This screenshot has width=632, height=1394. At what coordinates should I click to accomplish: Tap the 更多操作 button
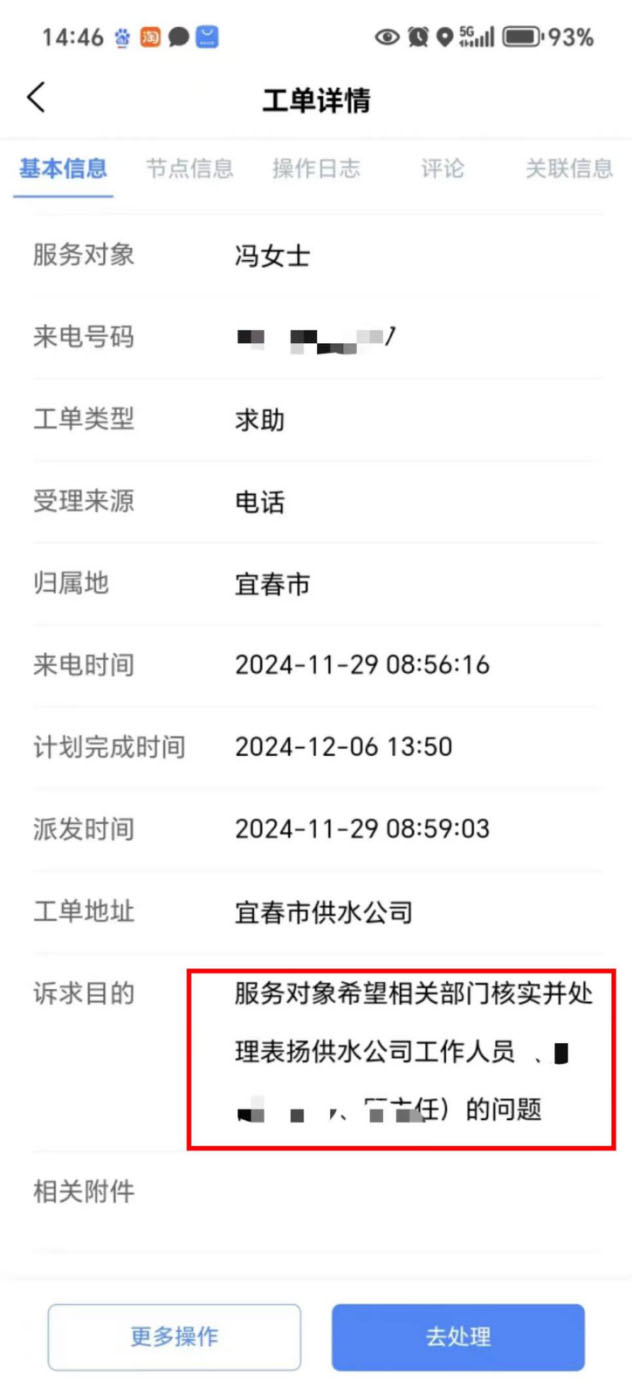point(174,1337)
